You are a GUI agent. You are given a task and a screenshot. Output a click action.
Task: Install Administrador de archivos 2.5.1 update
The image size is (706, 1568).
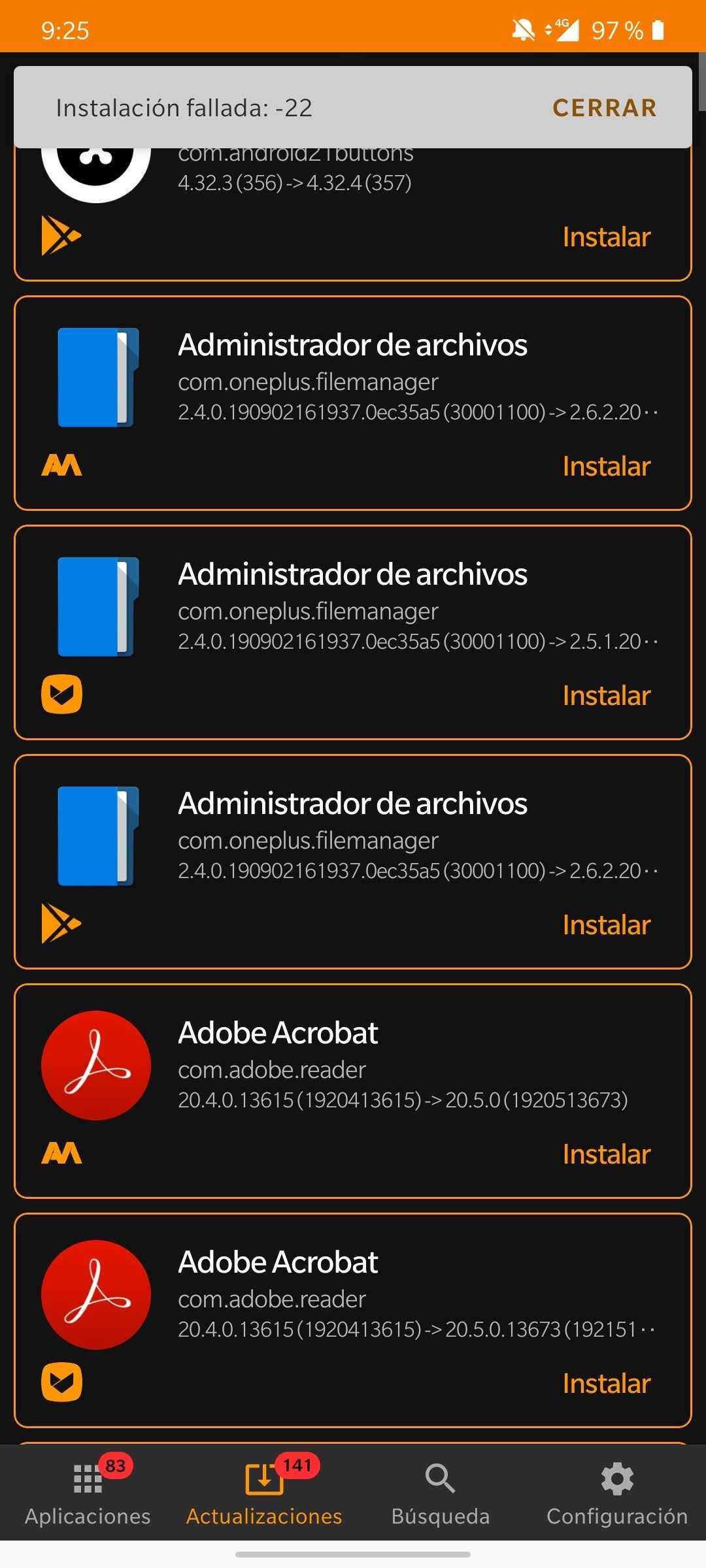point(606,696)
